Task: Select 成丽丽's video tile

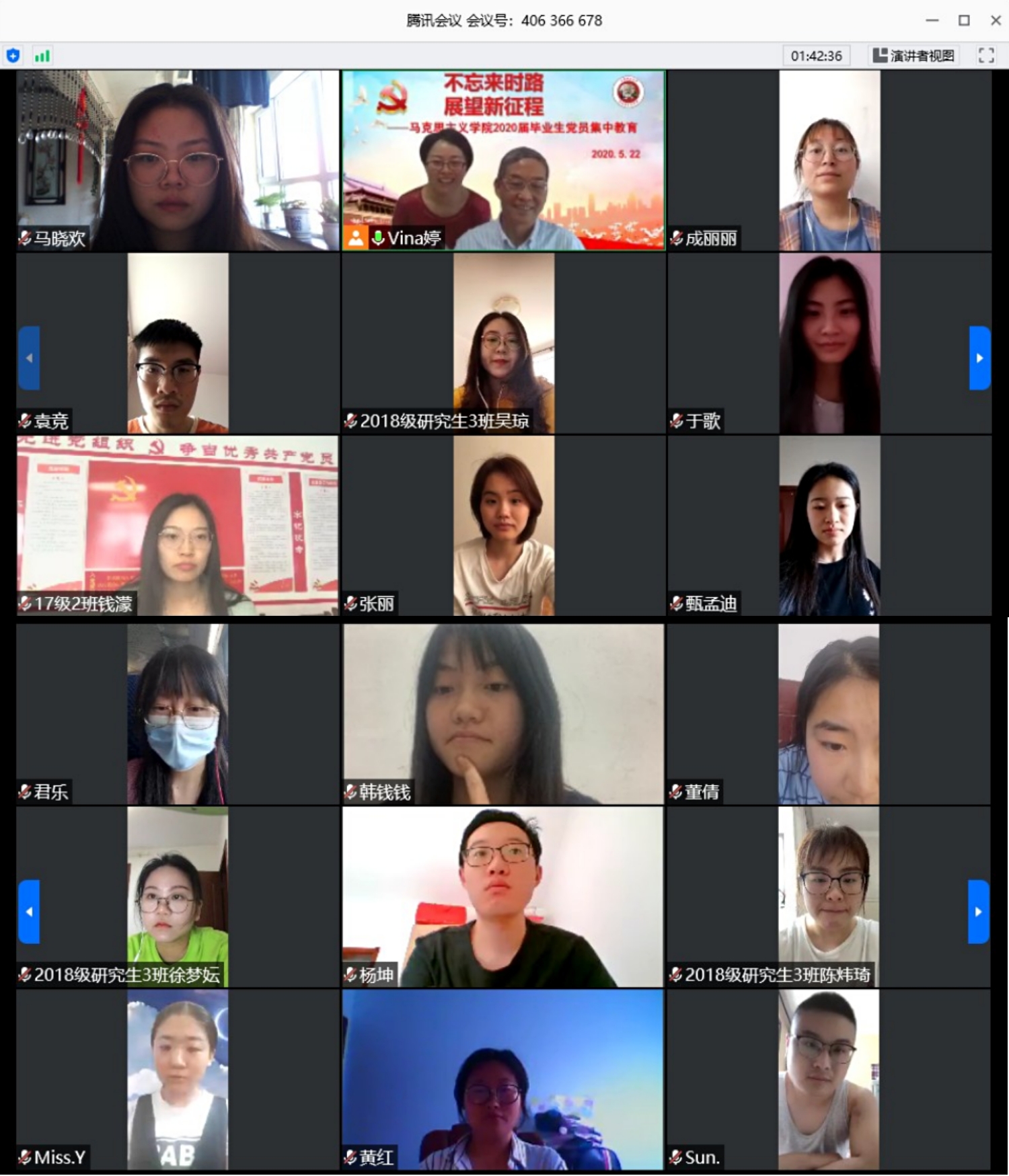Action: (829, 160)
